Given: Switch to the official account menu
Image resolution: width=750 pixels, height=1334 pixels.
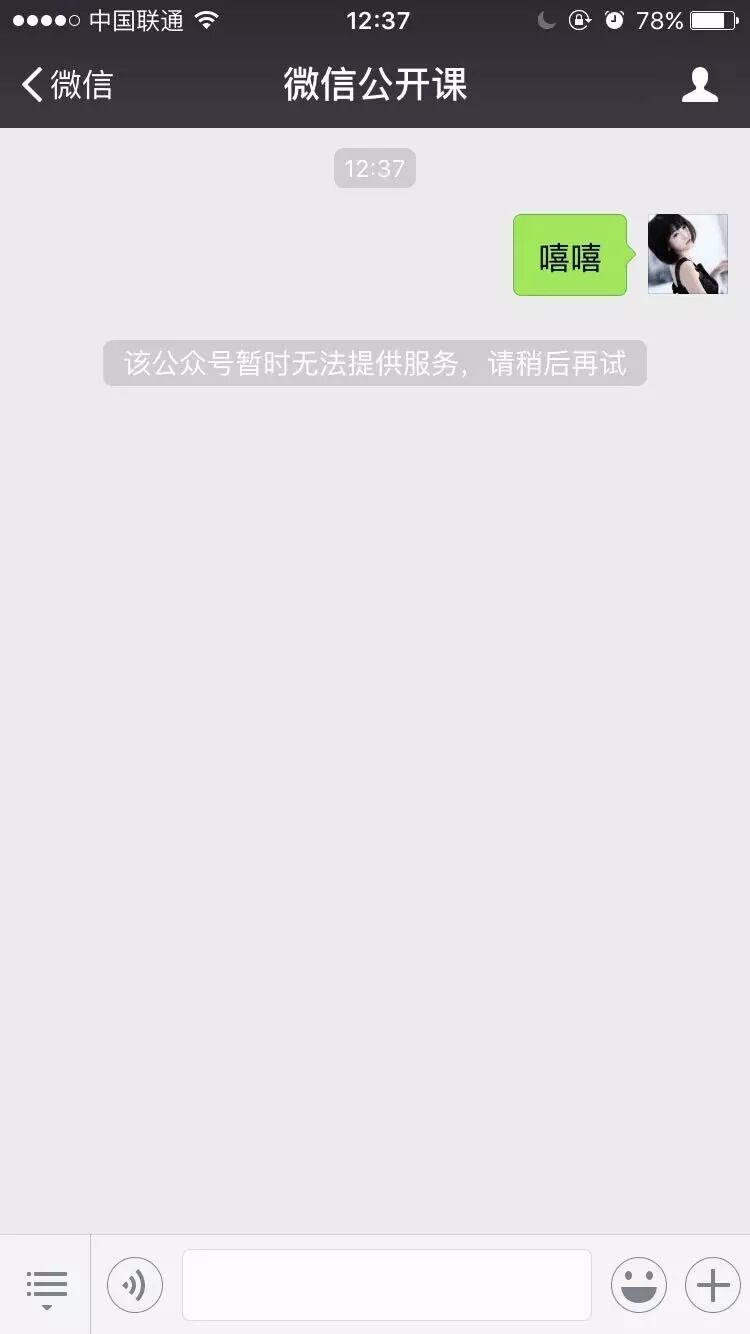Looking at the screenshot, I should [x=46, y=1285].
